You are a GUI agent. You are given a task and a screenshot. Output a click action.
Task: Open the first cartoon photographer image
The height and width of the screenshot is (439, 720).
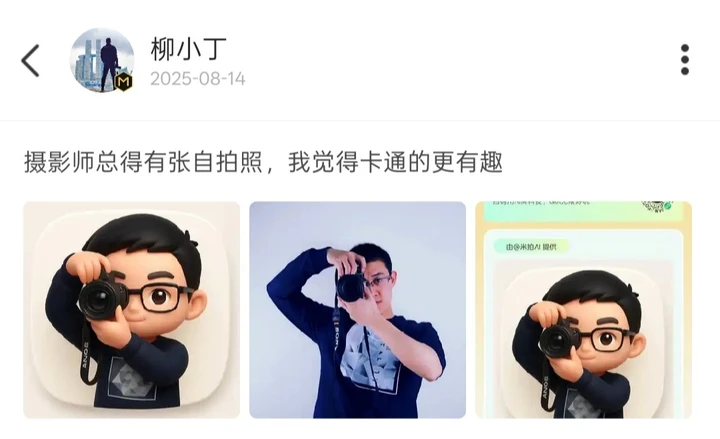tap(132, 310)
